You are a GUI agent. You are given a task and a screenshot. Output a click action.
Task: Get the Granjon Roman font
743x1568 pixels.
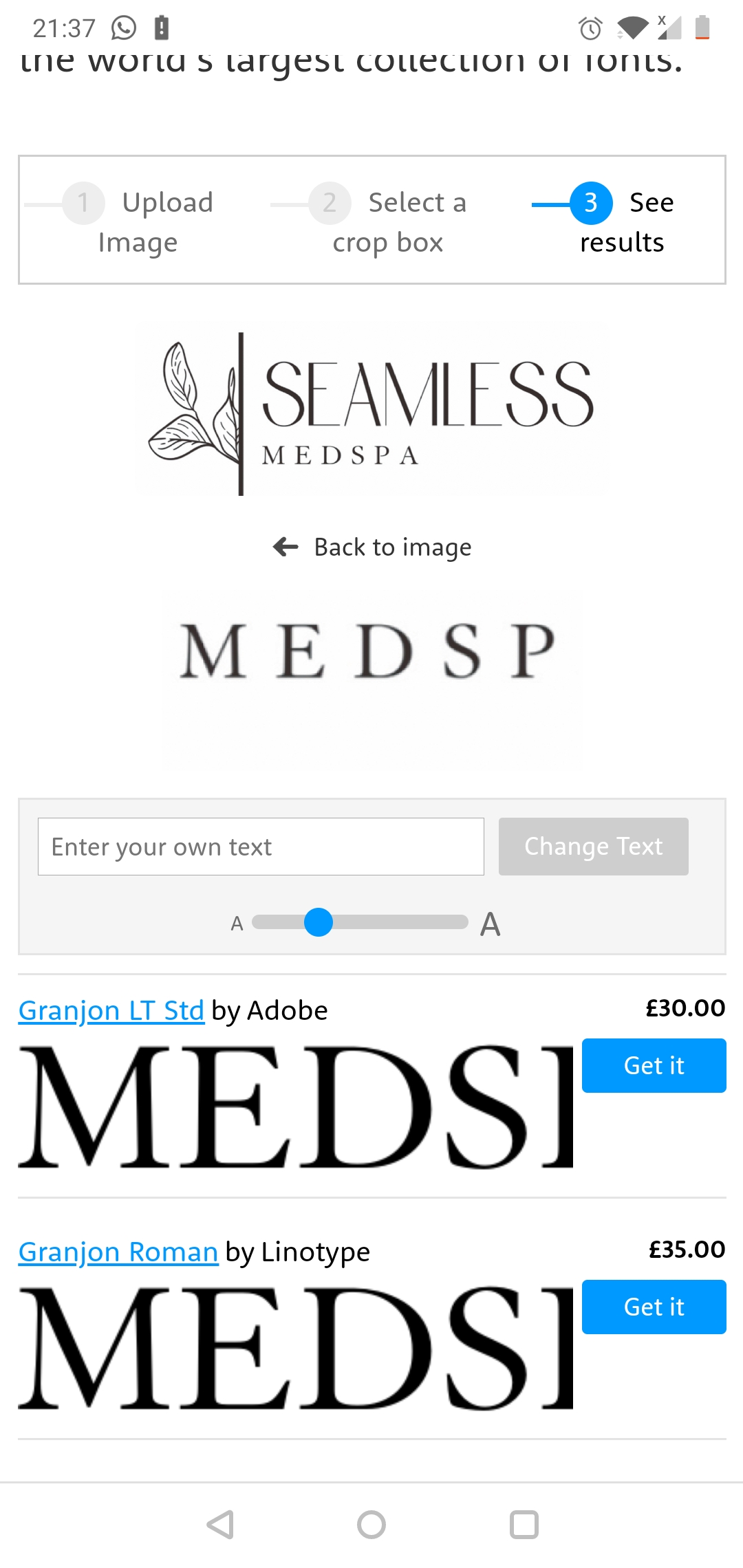[x=654, y=1307]
